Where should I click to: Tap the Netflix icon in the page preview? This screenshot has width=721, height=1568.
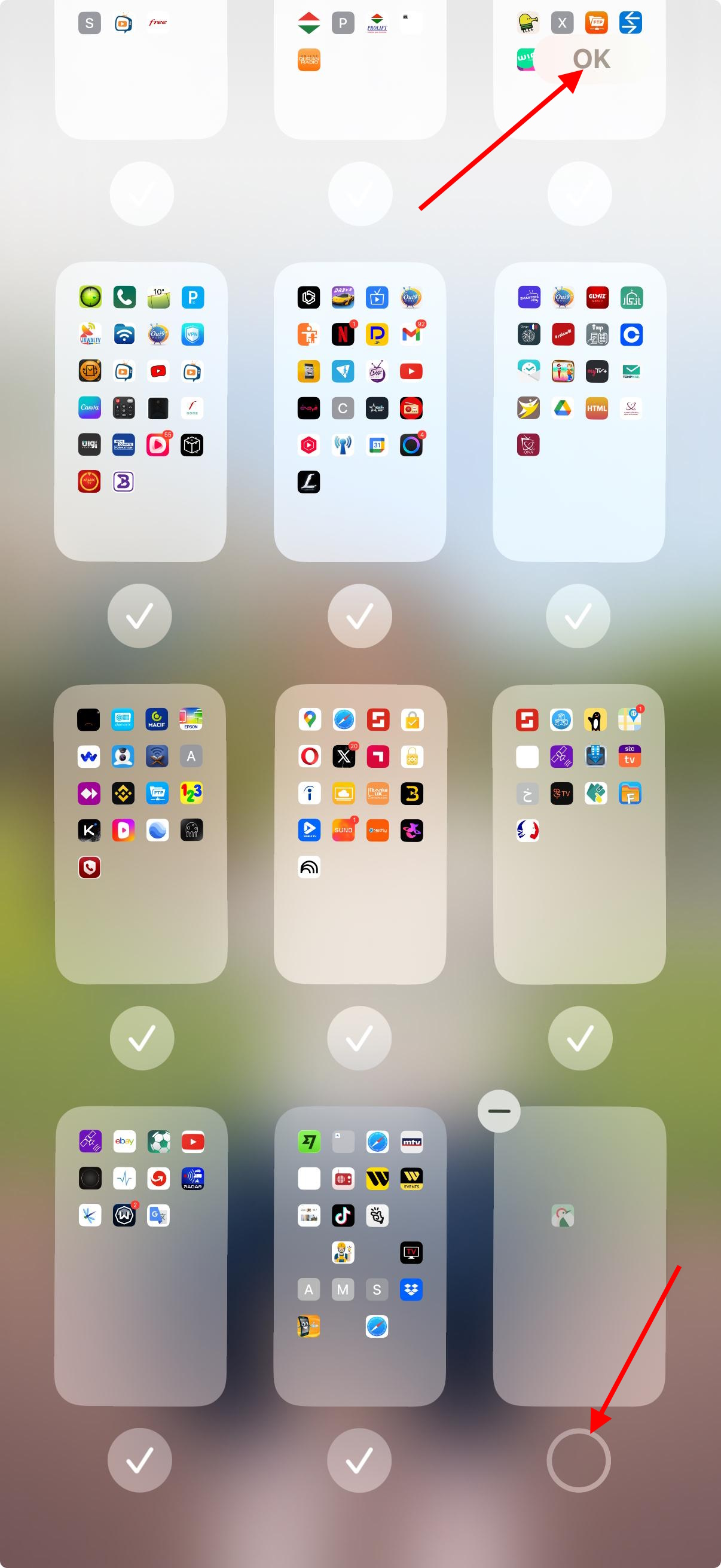click(x=343, y=334)
